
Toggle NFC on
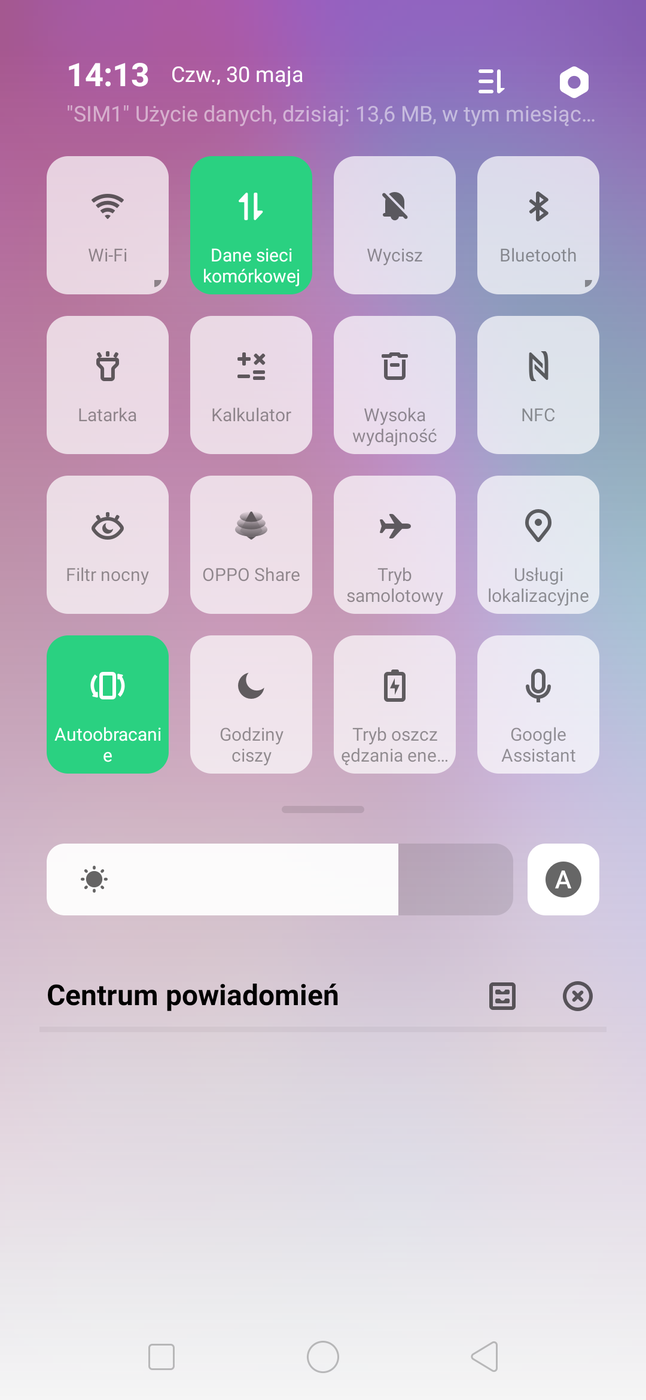point(538,384)
